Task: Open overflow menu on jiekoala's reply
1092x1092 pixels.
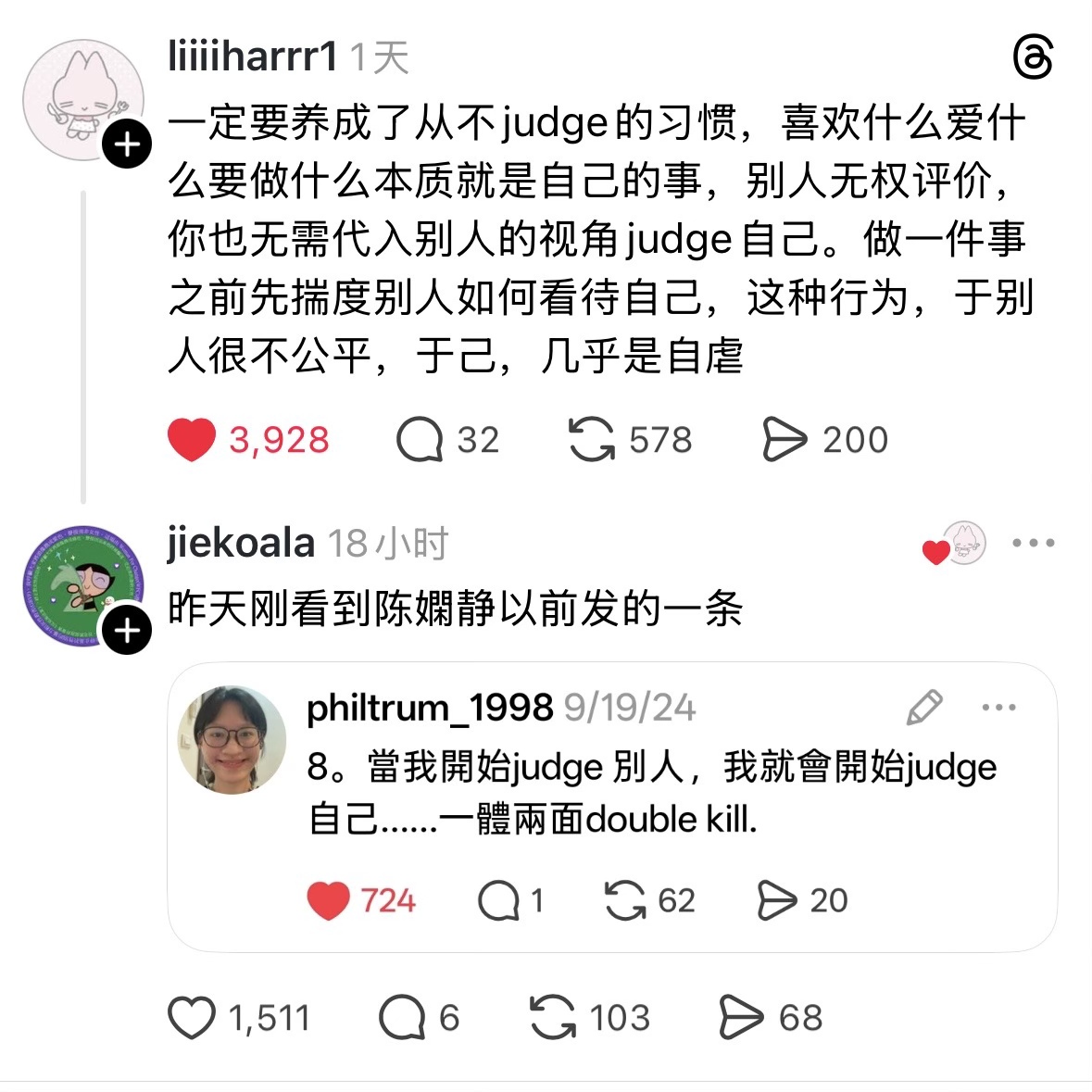Action: 1033,544
